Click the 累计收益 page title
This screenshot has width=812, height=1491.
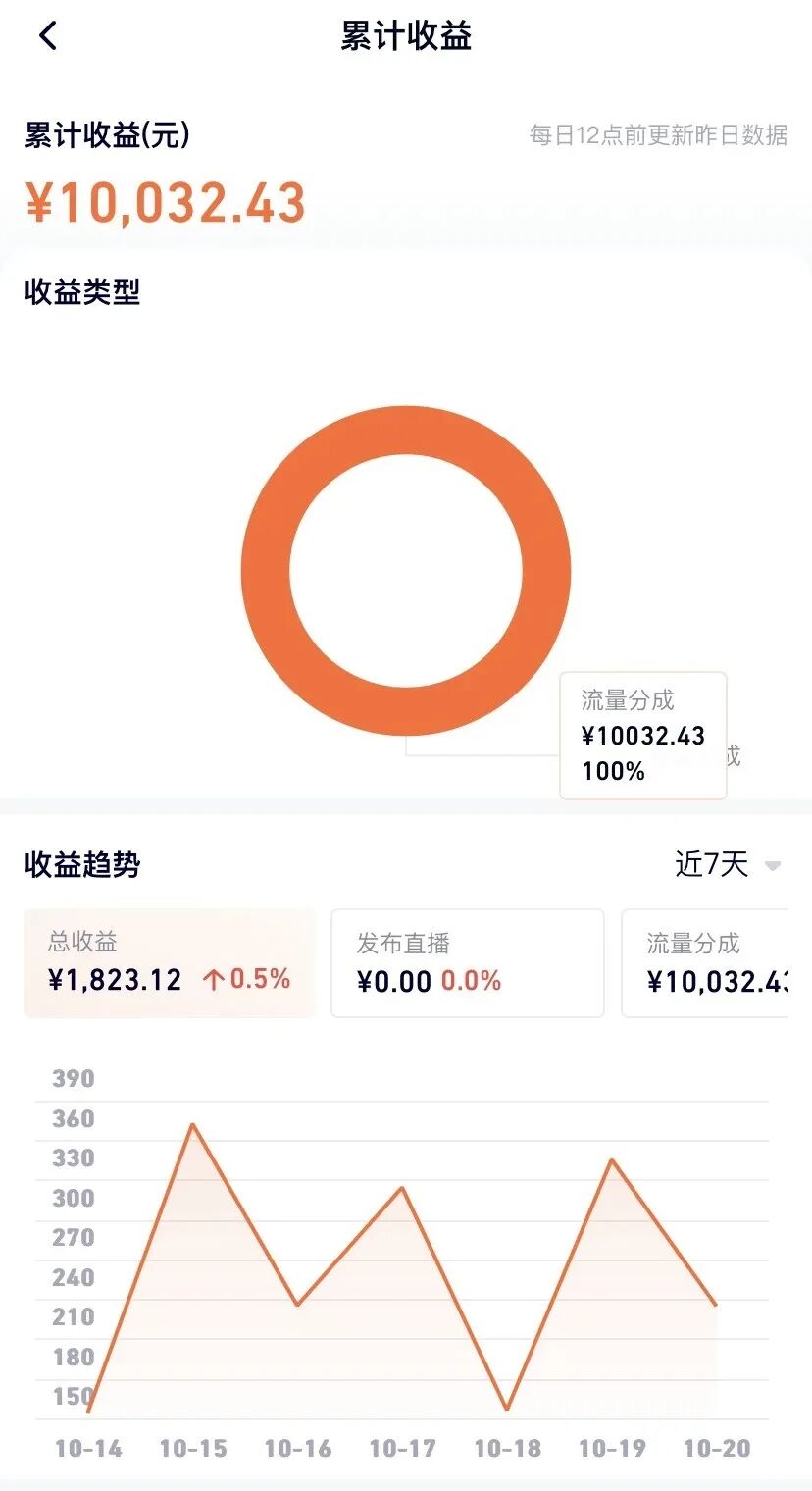point(406,35)
